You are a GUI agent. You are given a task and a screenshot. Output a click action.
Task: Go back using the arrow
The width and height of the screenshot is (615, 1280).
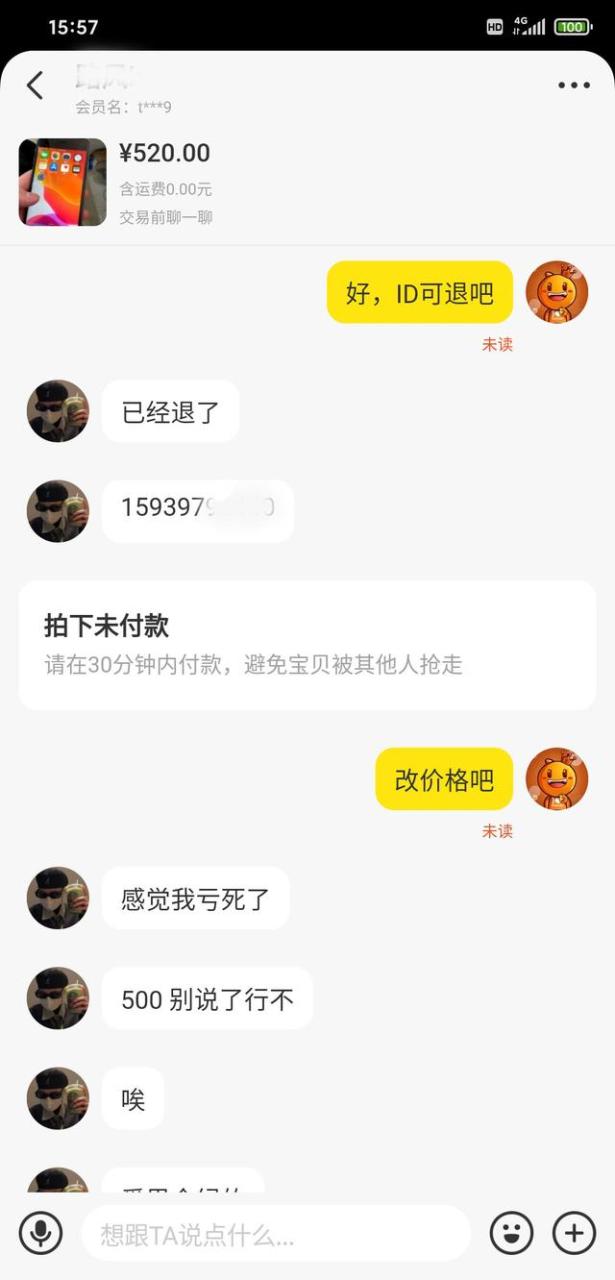(35, 86)
